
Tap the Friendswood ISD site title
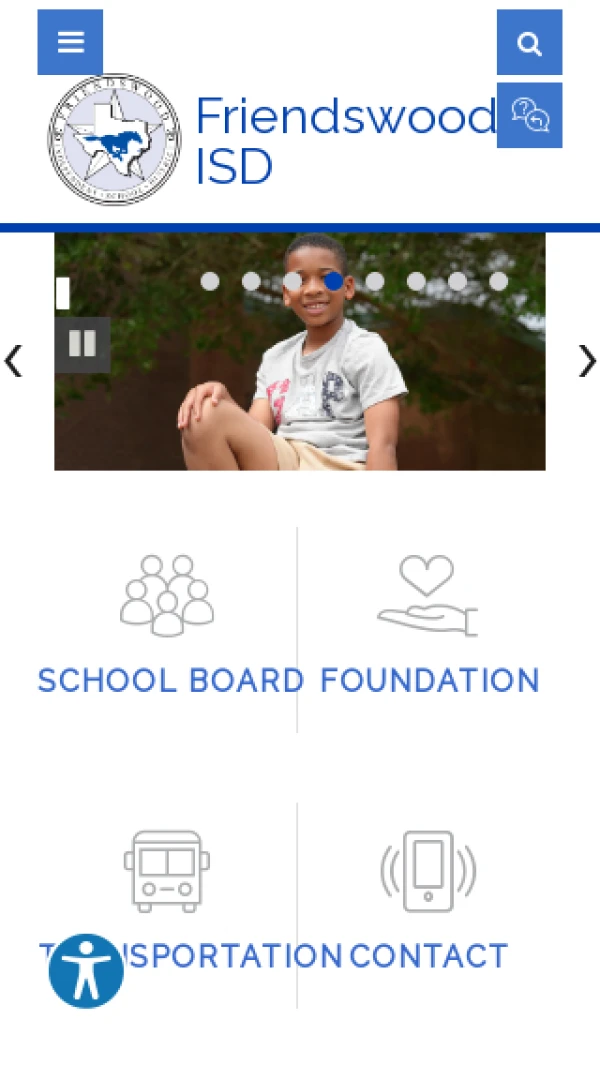[346, 140]
